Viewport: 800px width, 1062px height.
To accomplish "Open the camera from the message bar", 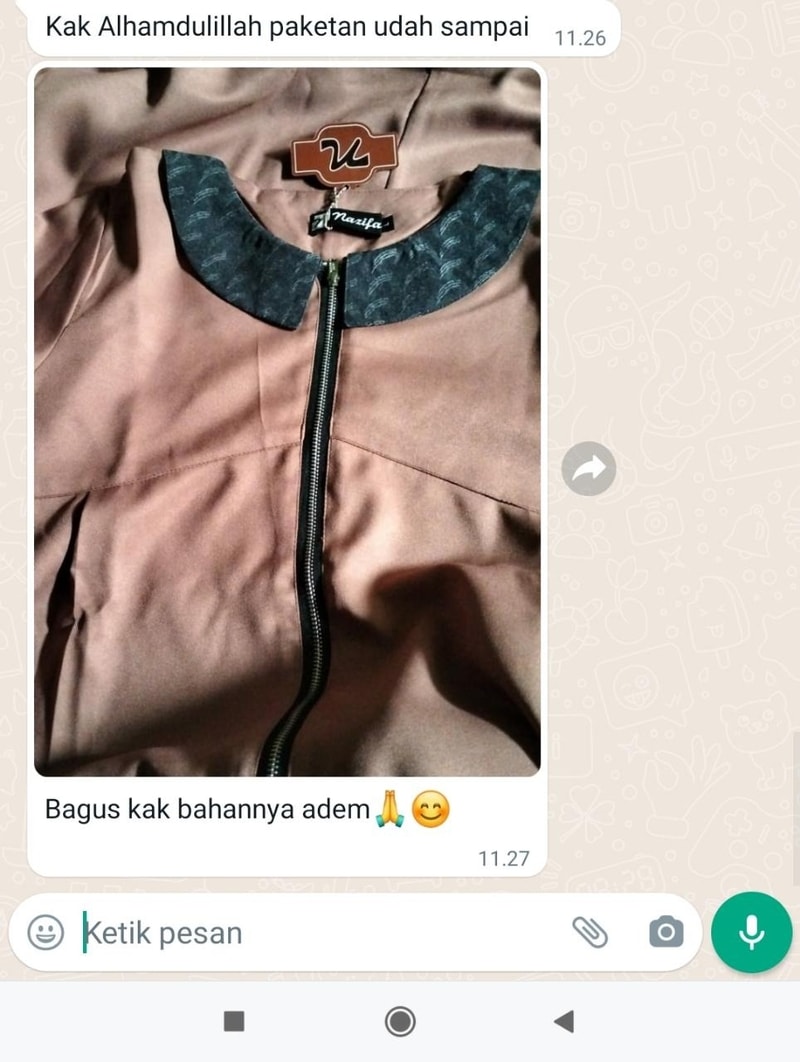I will (666, 932).
